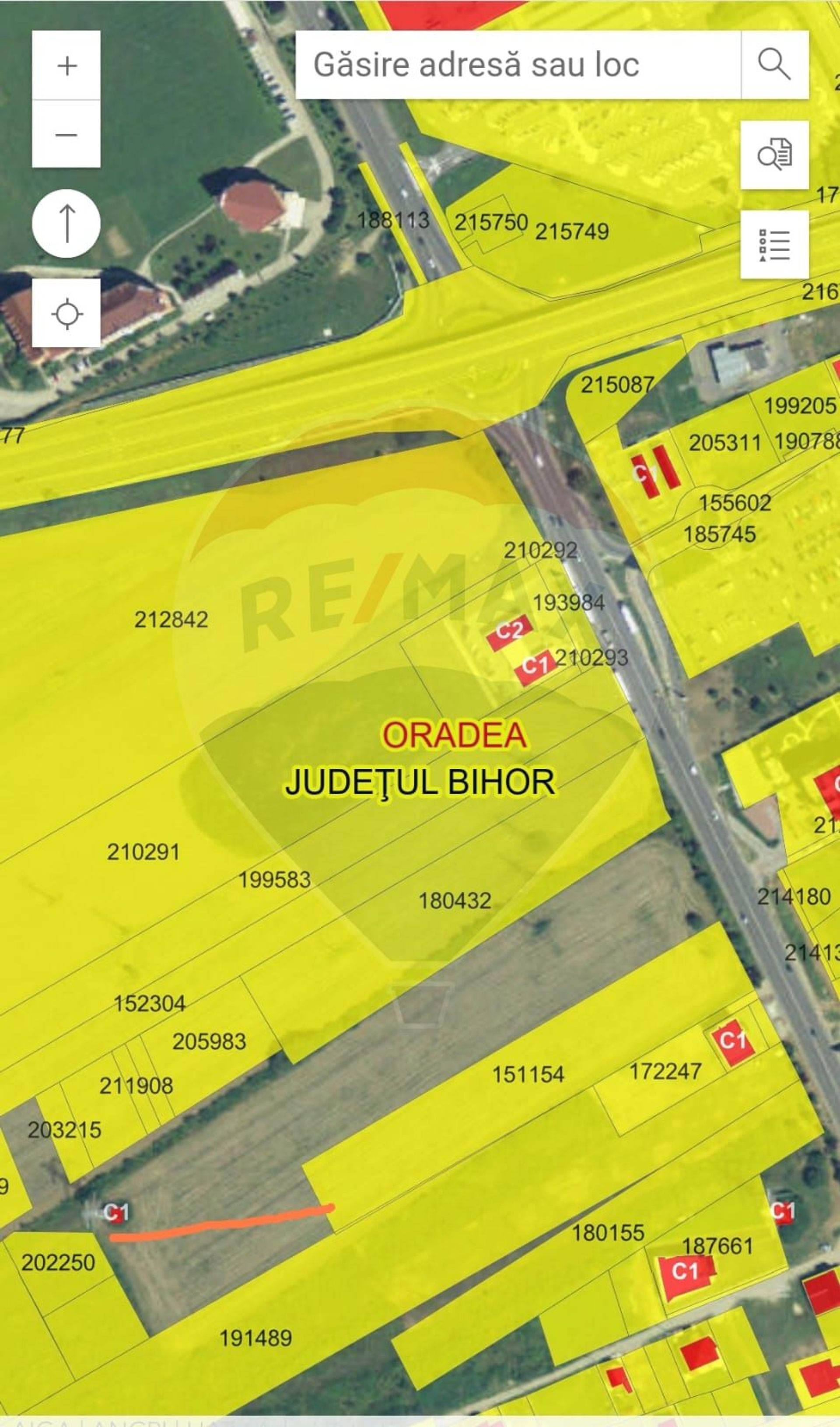840x1427 pixels.
Task: Zoom in on the map
Action: [66, 66]
